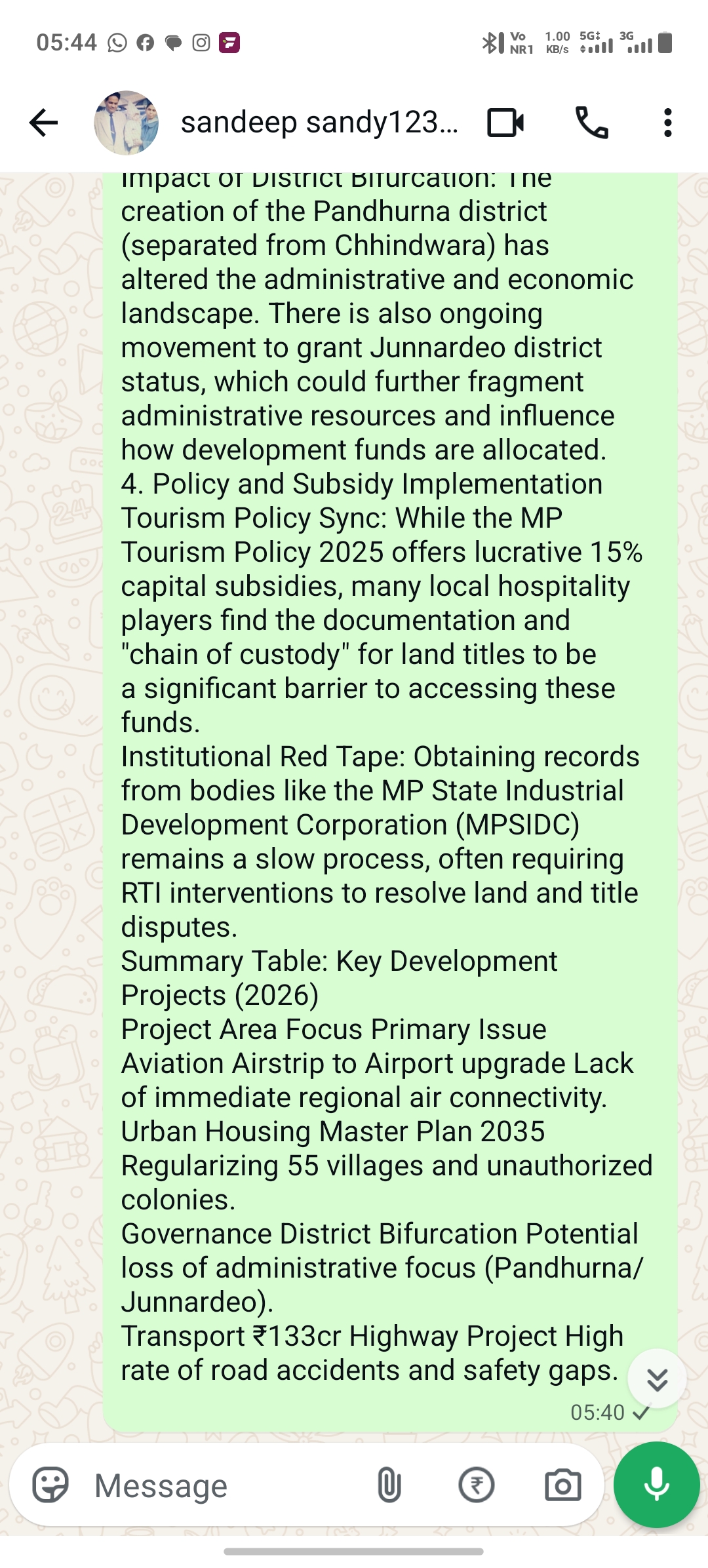Focus the Message text field
Image resolution: width=708 pixels, height=1568 pixels.
pos(223,1485)
